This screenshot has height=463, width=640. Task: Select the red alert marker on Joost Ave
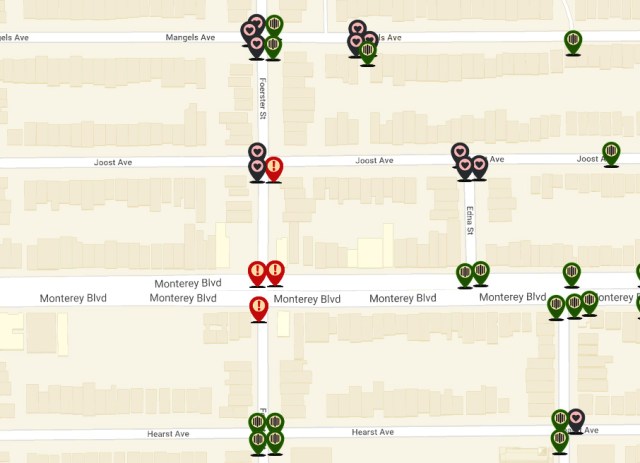pos(274,168)
